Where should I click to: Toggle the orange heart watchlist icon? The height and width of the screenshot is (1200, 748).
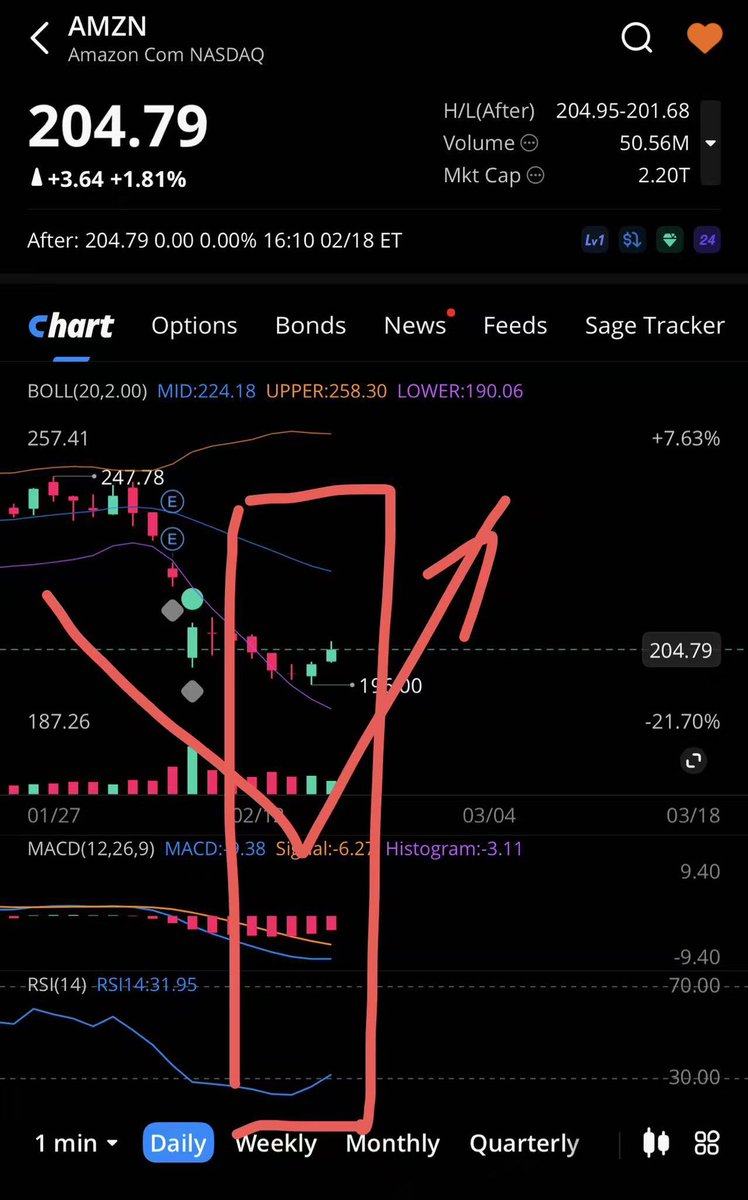coord(706,39)
